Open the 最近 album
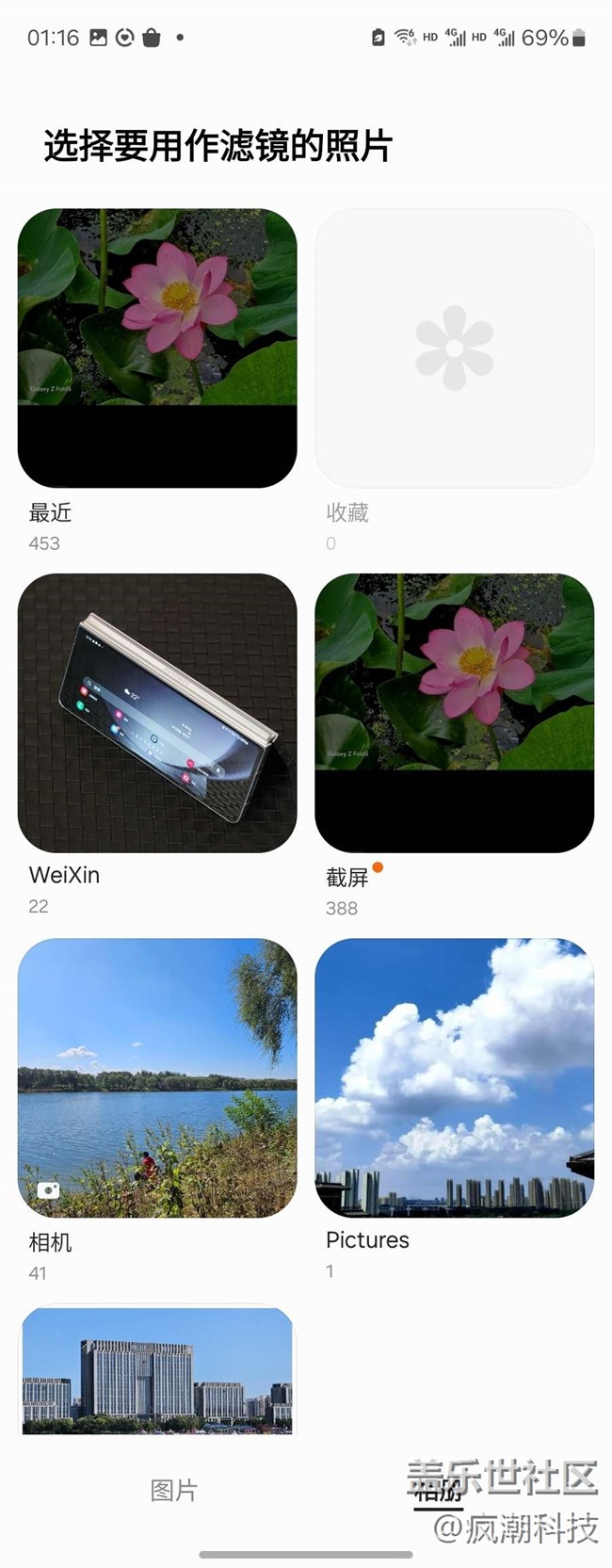Image resolution: width=612 pixels, height=1568 pixels. (157, 348)
